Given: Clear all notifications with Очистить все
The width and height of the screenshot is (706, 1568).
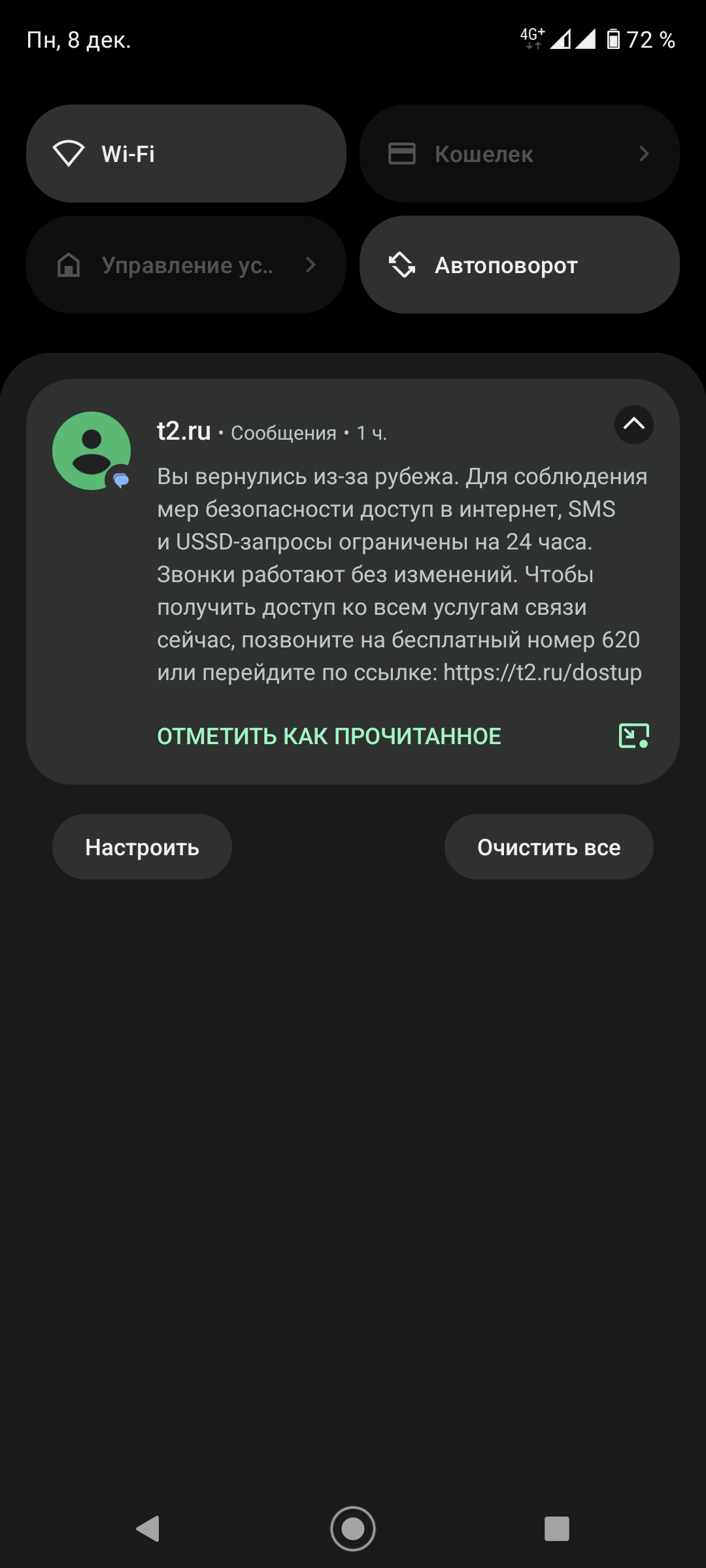Looking at the screenshot, I should coord(548,847).
